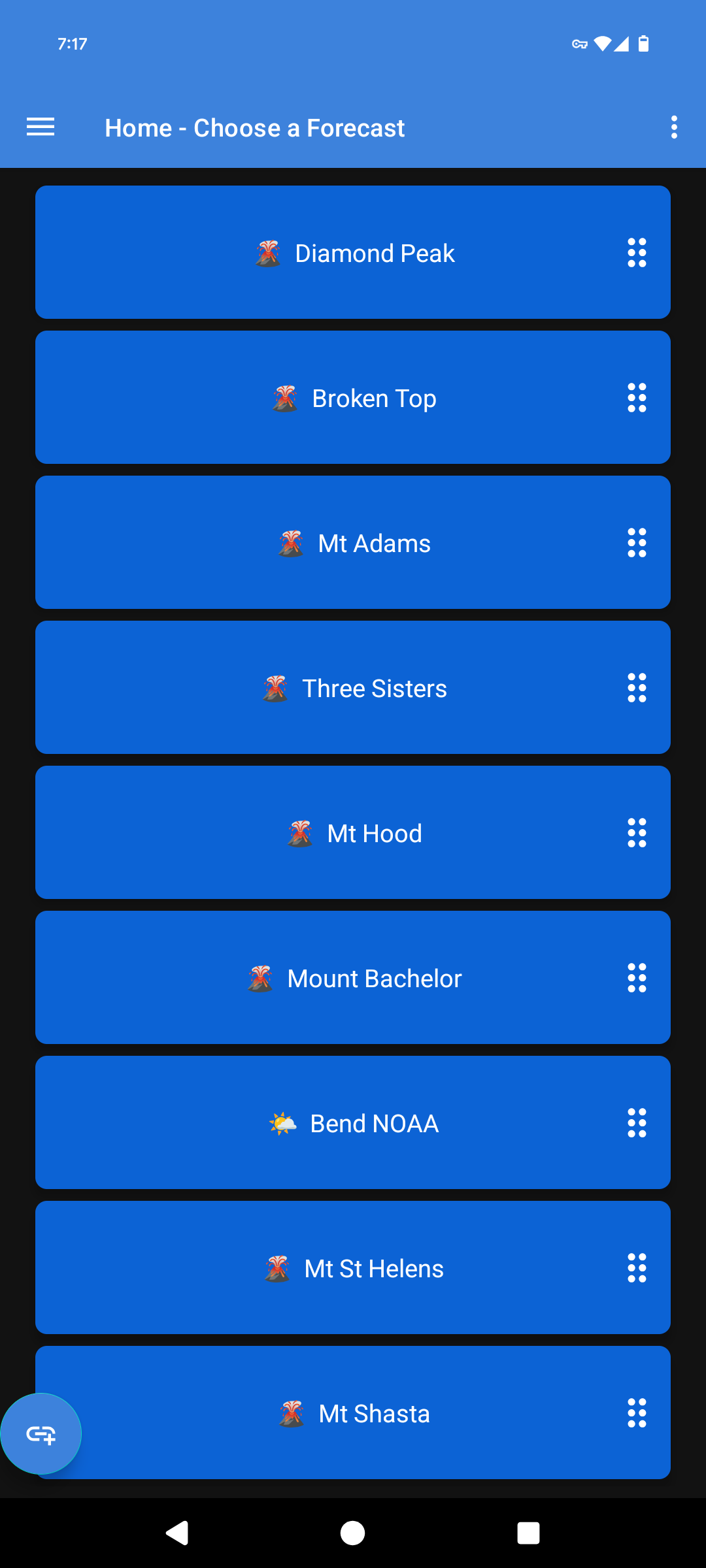View the Mt St Helens forecast

point(353,1268)
